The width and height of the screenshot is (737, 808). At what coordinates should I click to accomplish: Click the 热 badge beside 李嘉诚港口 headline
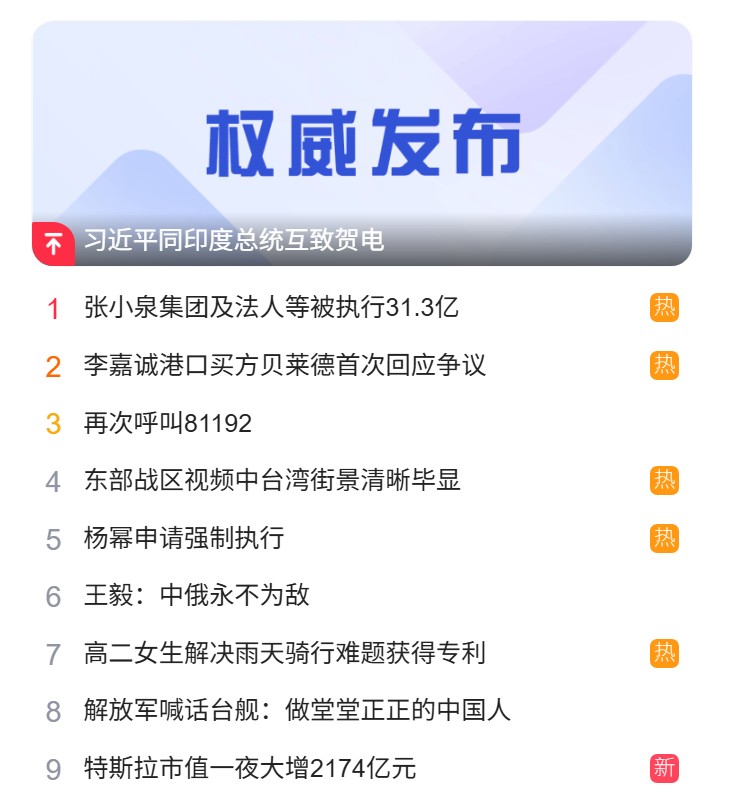point(662,366)
